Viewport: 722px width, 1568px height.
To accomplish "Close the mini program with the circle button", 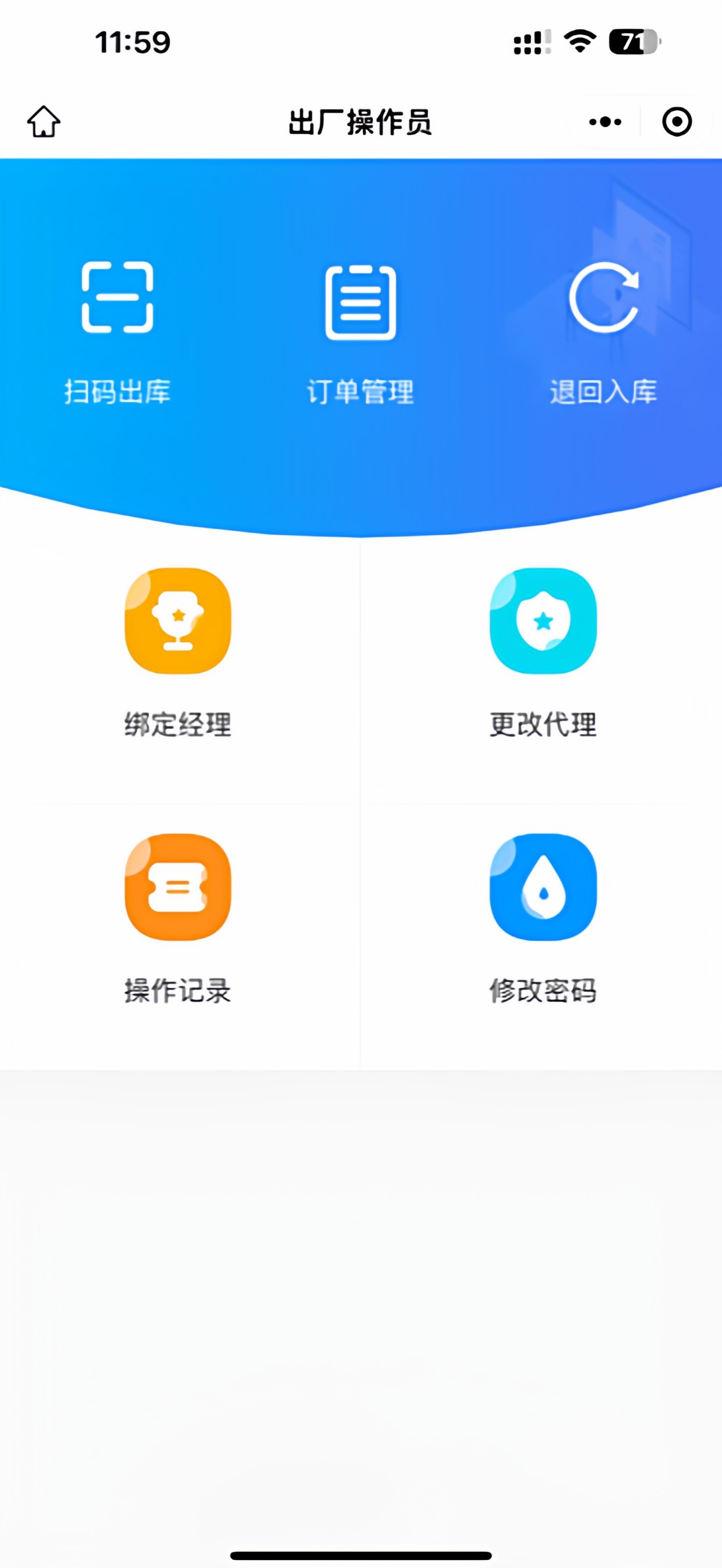I will pyautogui.click(x=676, y=122).
